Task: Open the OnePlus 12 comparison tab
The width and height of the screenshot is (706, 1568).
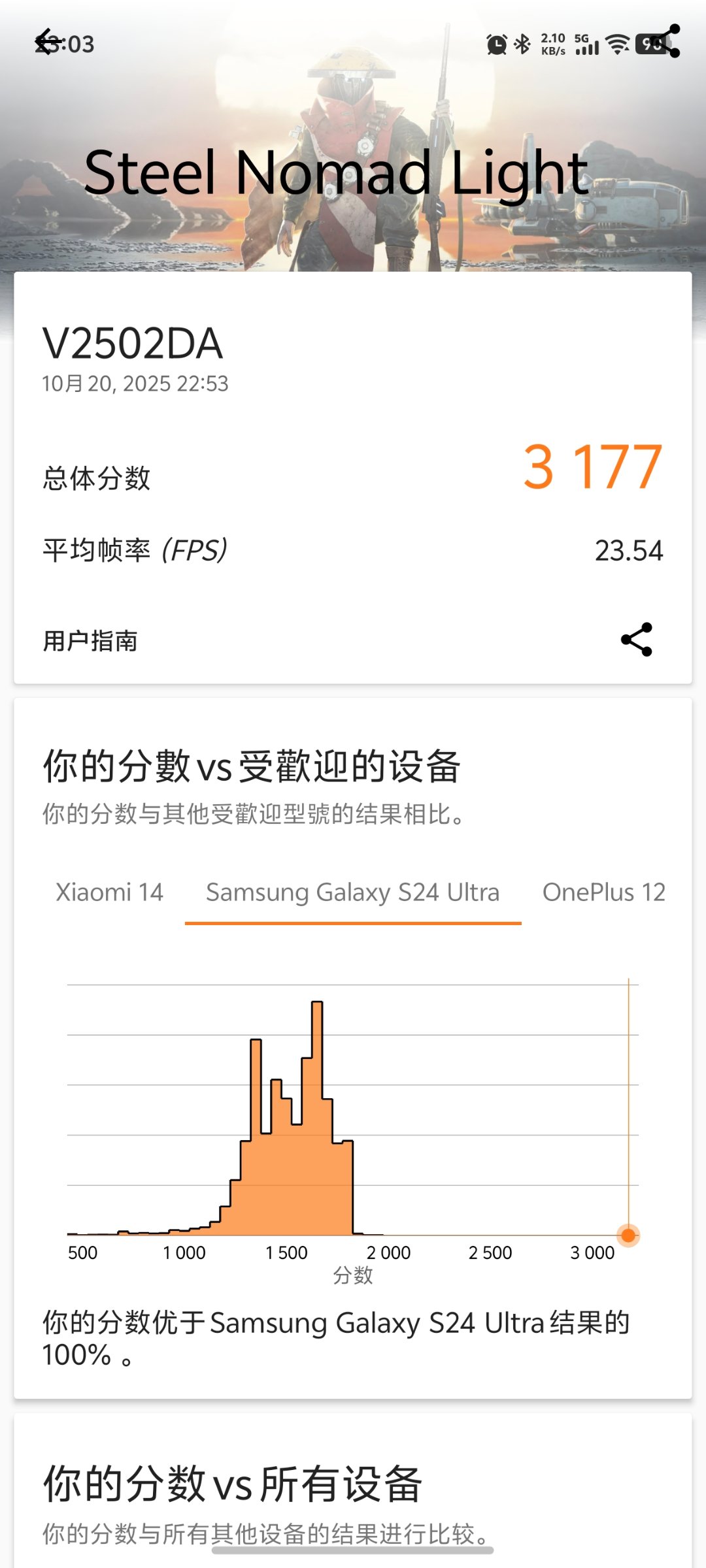Action: point(603,892)
